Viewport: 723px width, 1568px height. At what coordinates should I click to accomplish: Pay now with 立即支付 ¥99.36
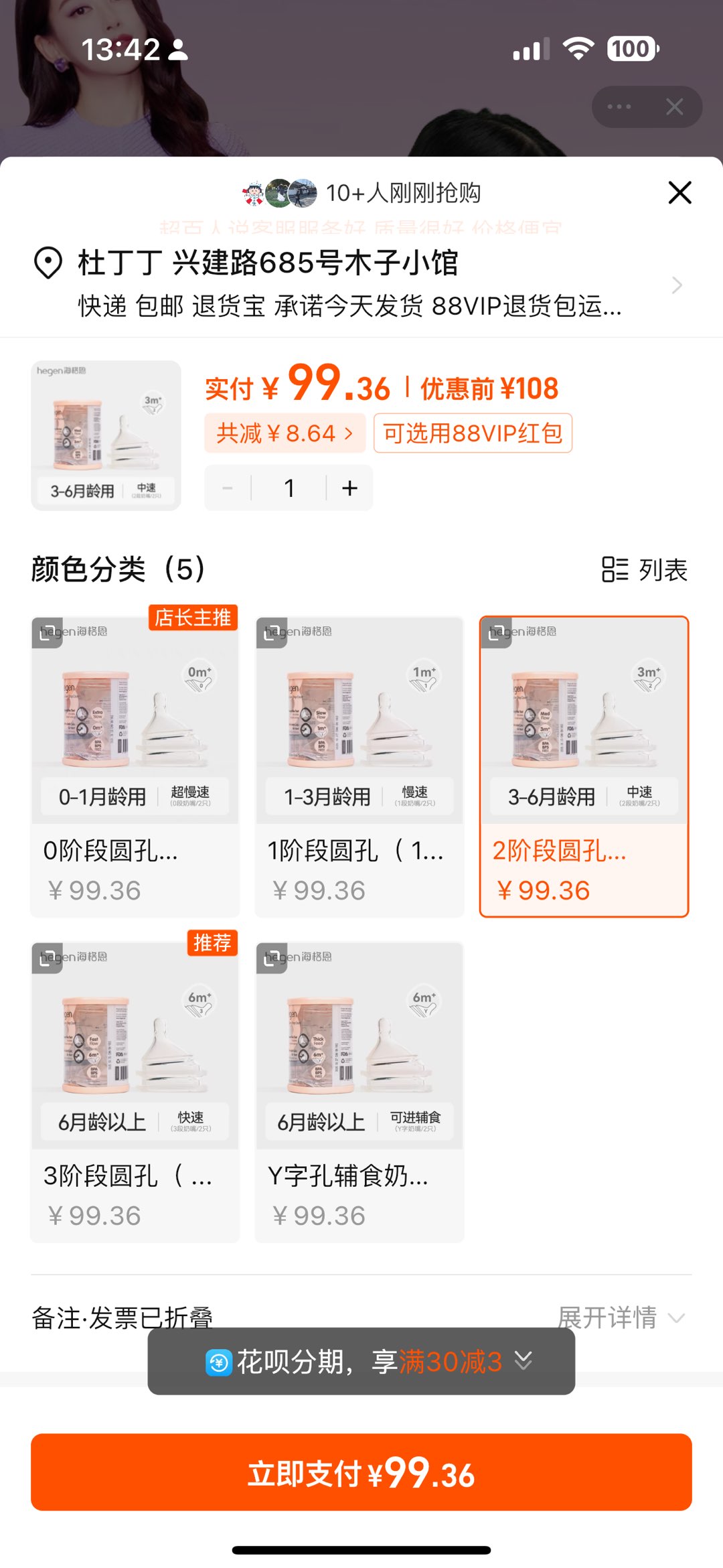(x=361, y=1472)
